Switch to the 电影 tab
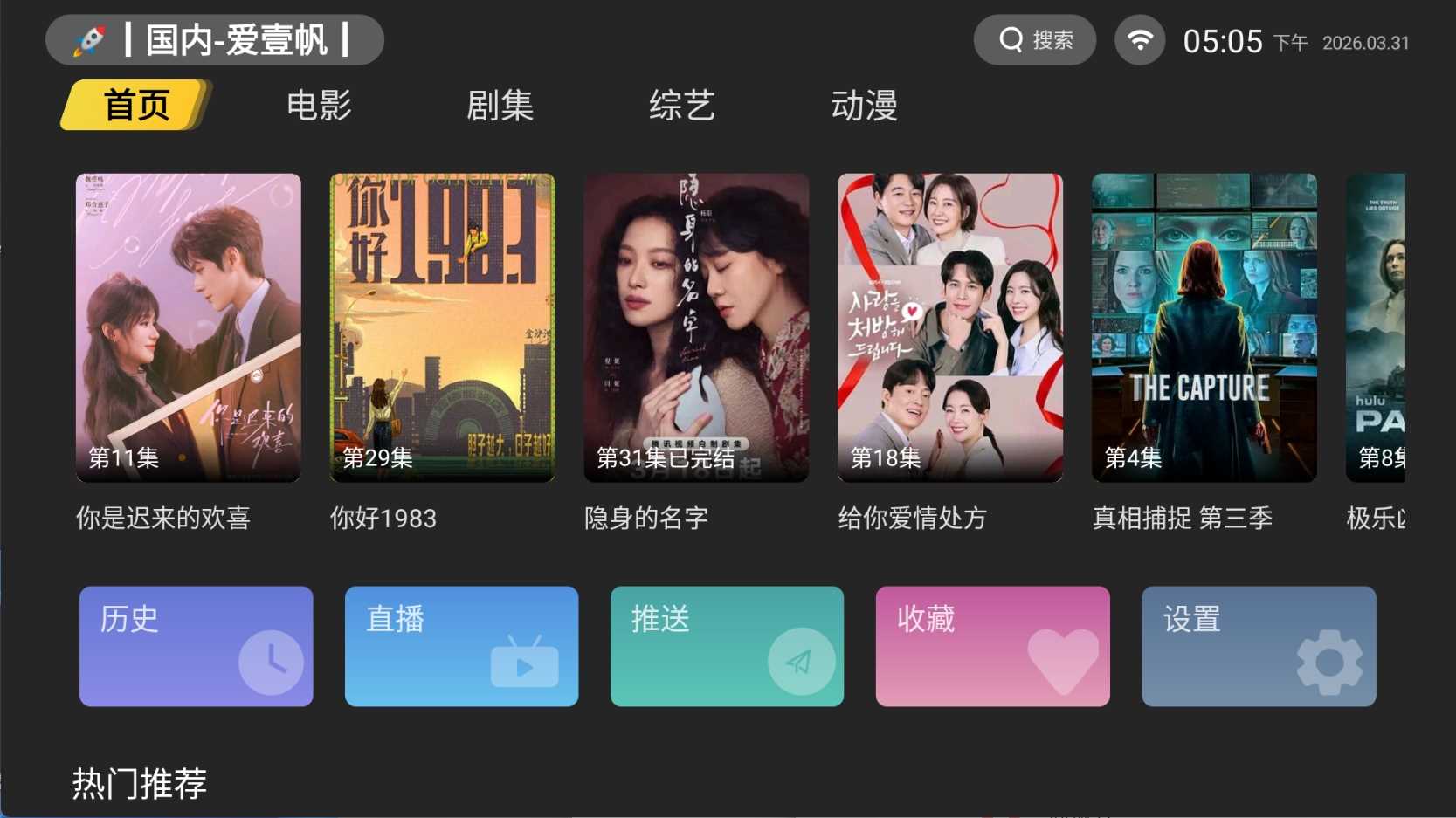 pos(319,106)
